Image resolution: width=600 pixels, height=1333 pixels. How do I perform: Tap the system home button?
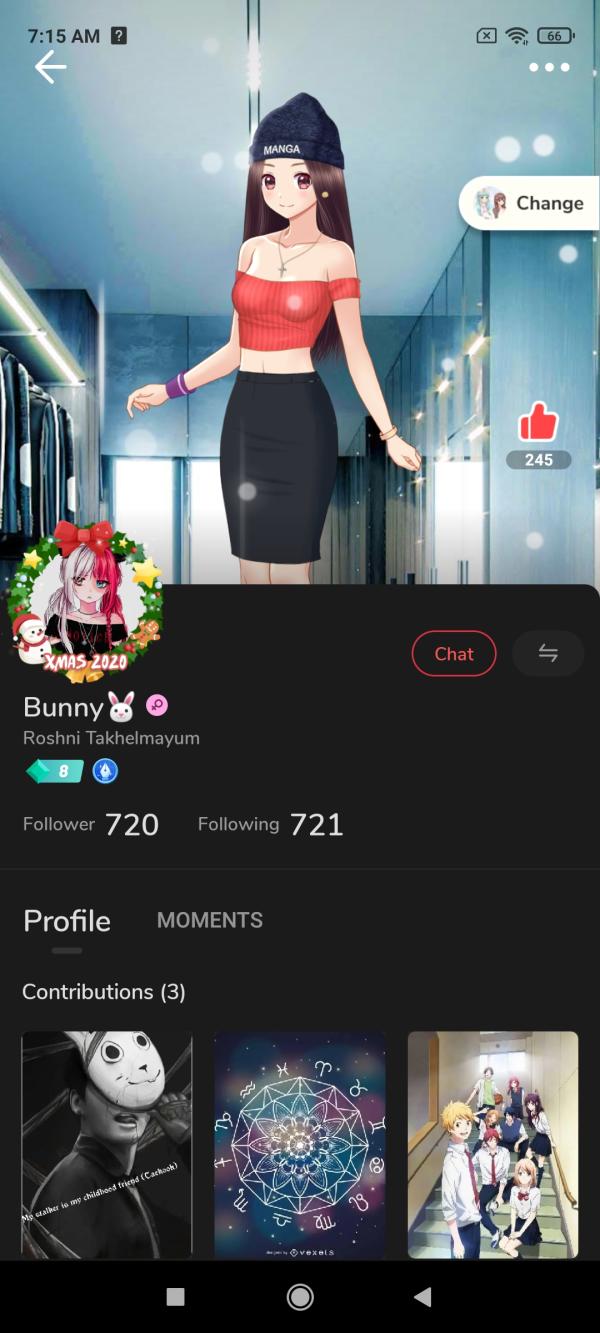point(300,1297)
